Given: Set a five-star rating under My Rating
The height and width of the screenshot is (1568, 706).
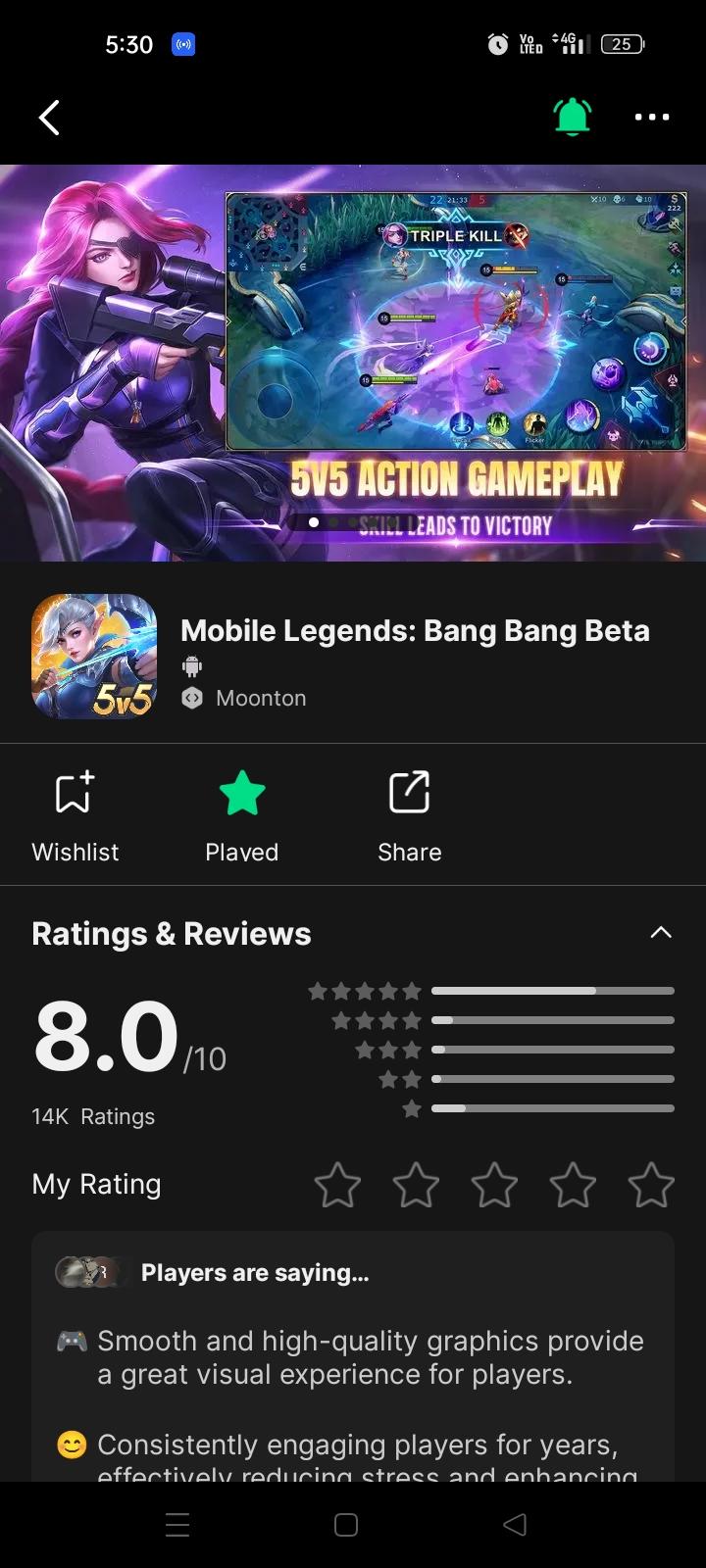Looking at the screenshot, I should [x=651, y=1184].
